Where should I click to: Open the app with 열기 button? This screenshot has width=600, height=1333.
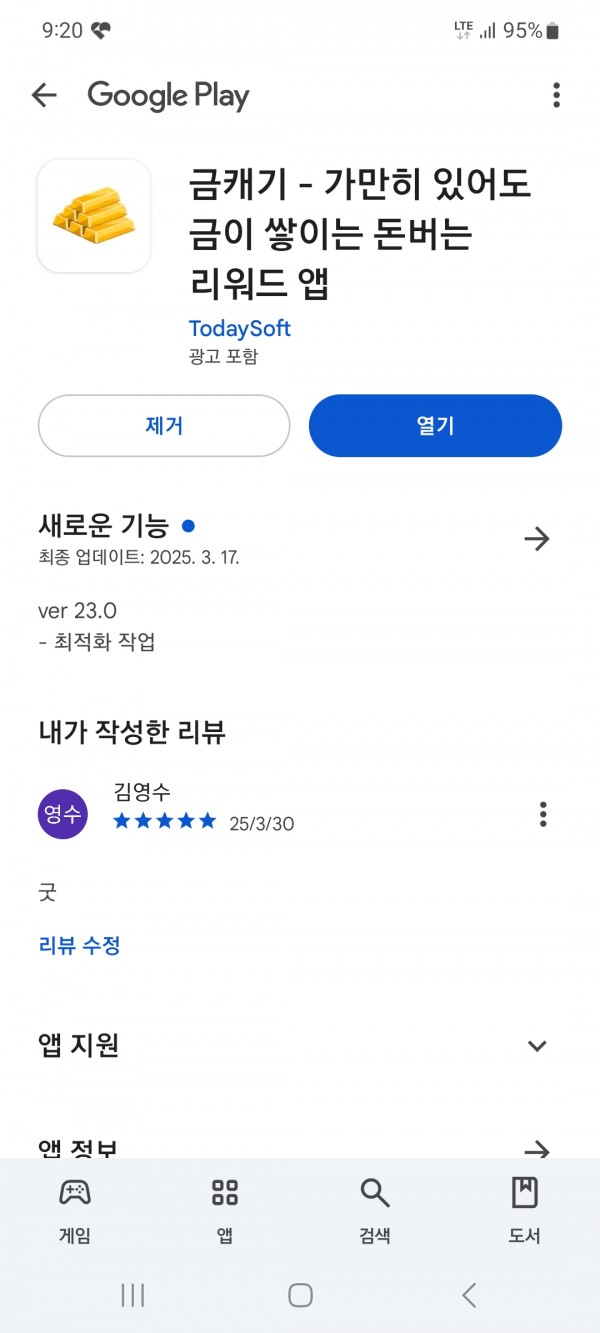tap(435, 425)
